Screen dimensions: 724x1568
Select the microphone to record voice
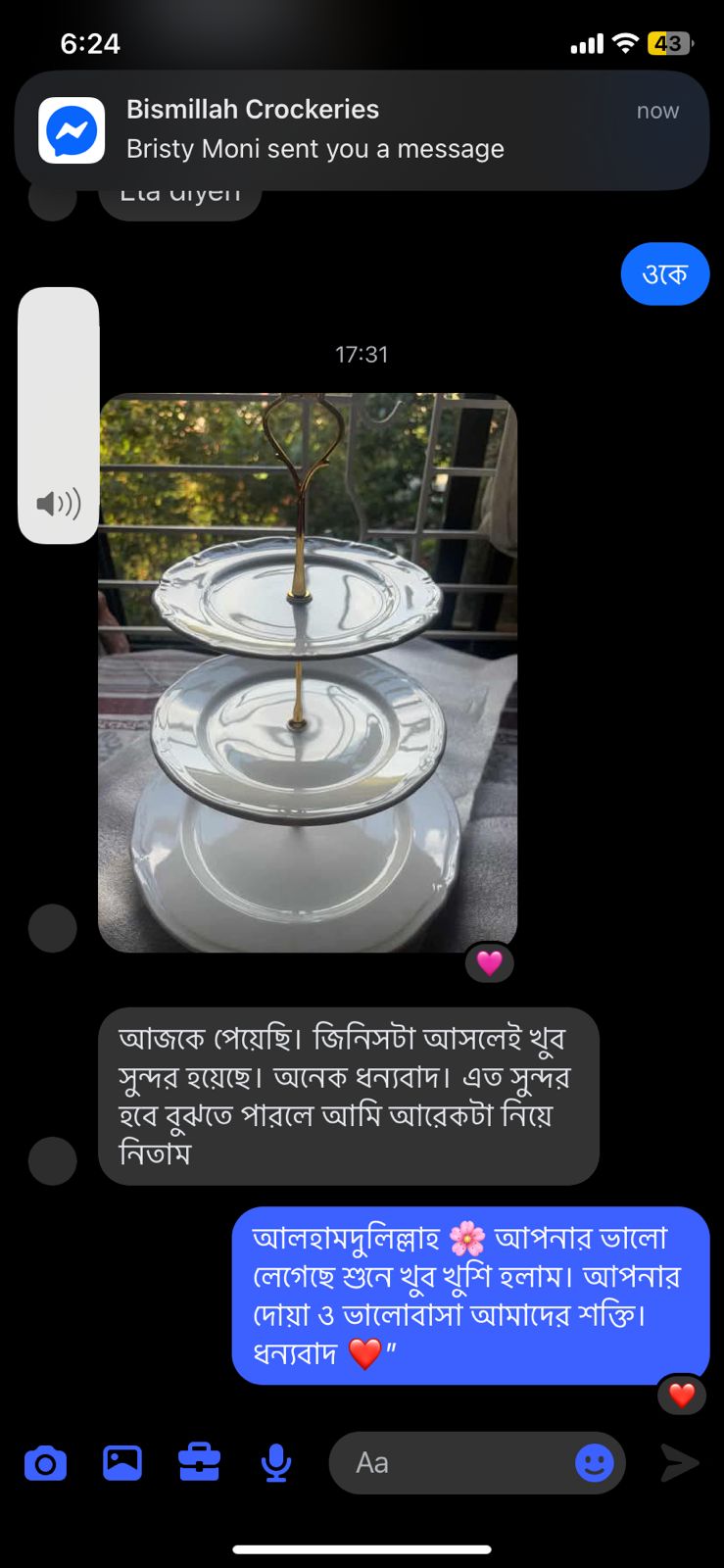click(x=275, y=1462)
